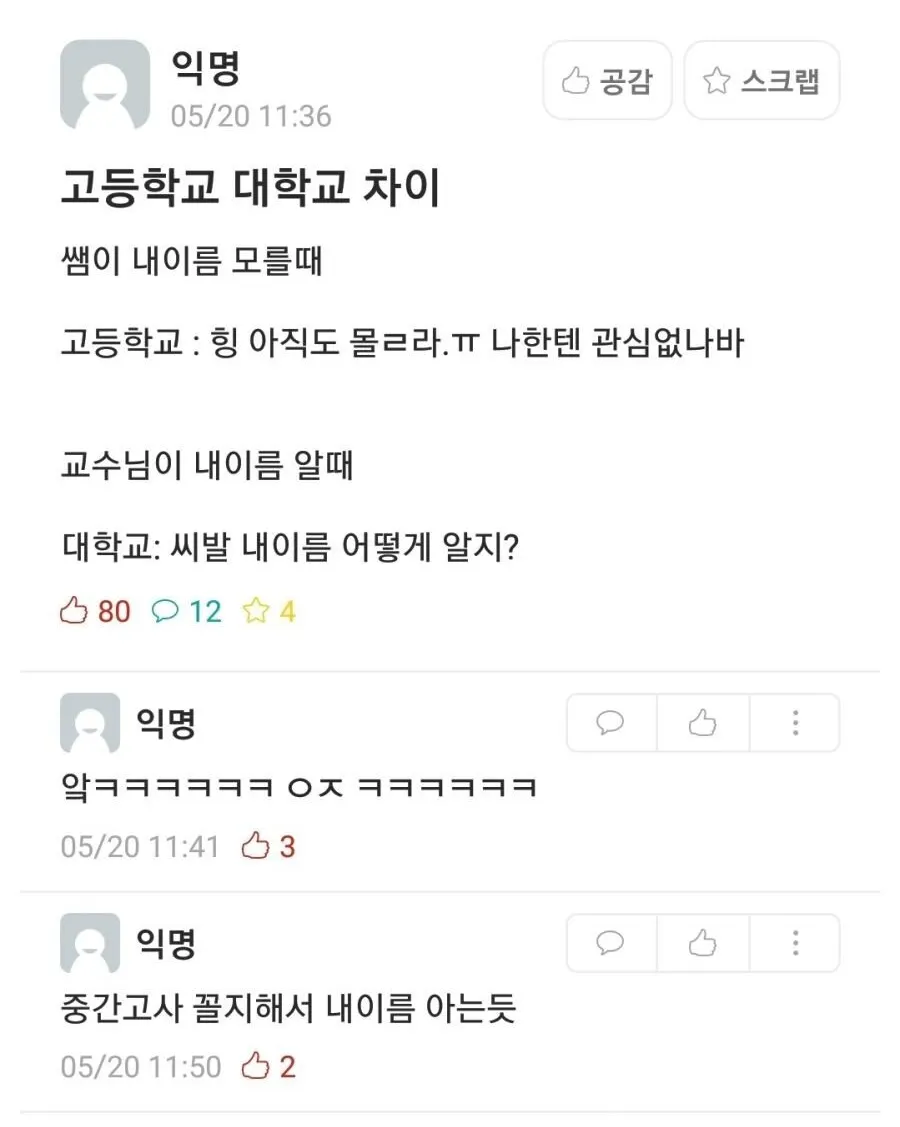Open more options for 중간고사 꼴지 comment
Screen dimensions: 900x1127
point(795,942)
